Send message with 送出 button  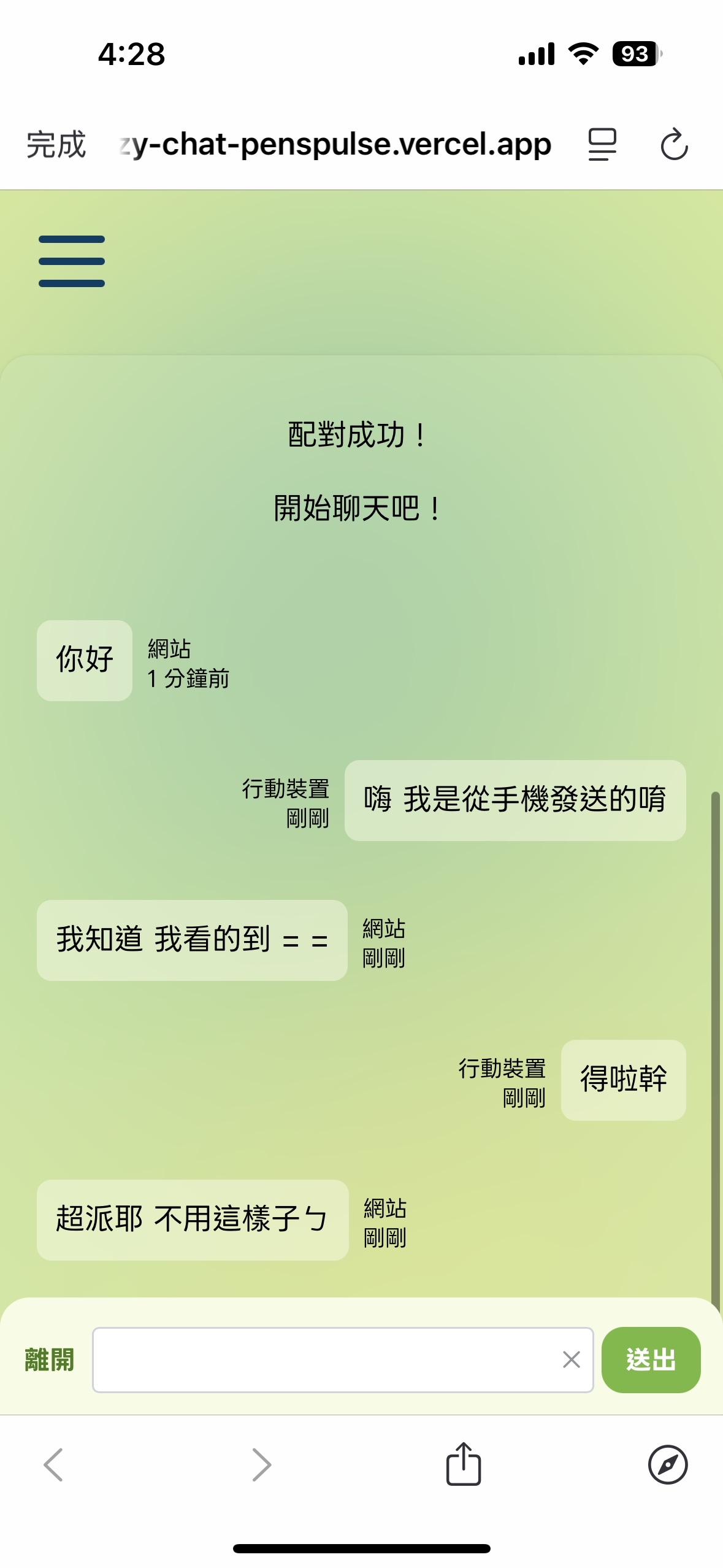click(651, 1360)
